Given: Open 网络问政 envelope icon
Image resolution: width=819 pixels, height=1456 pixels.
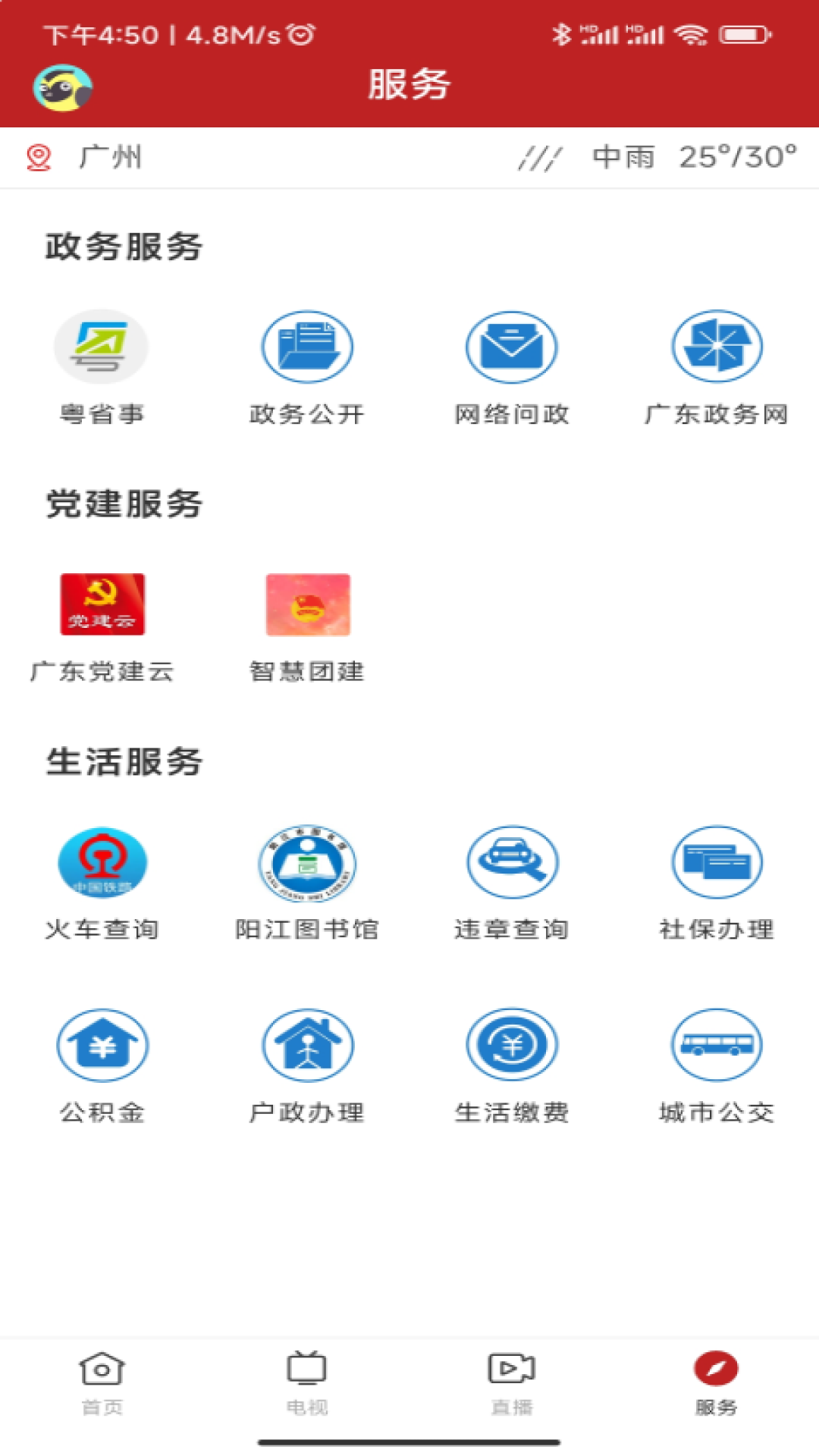Looking at the screenshot, I should 512,347.
